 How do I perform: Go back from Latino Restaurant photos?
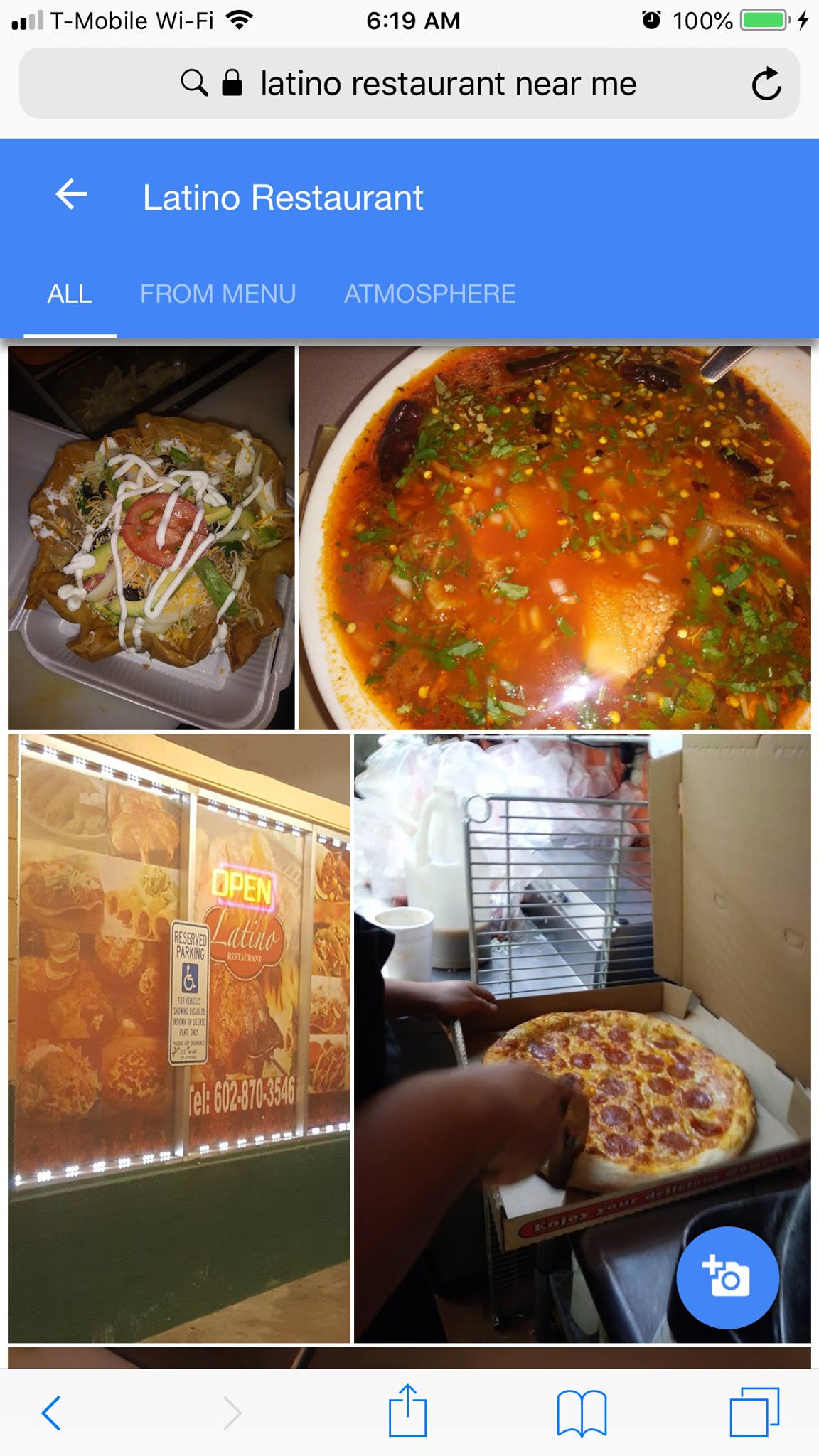tap(71, 195)
